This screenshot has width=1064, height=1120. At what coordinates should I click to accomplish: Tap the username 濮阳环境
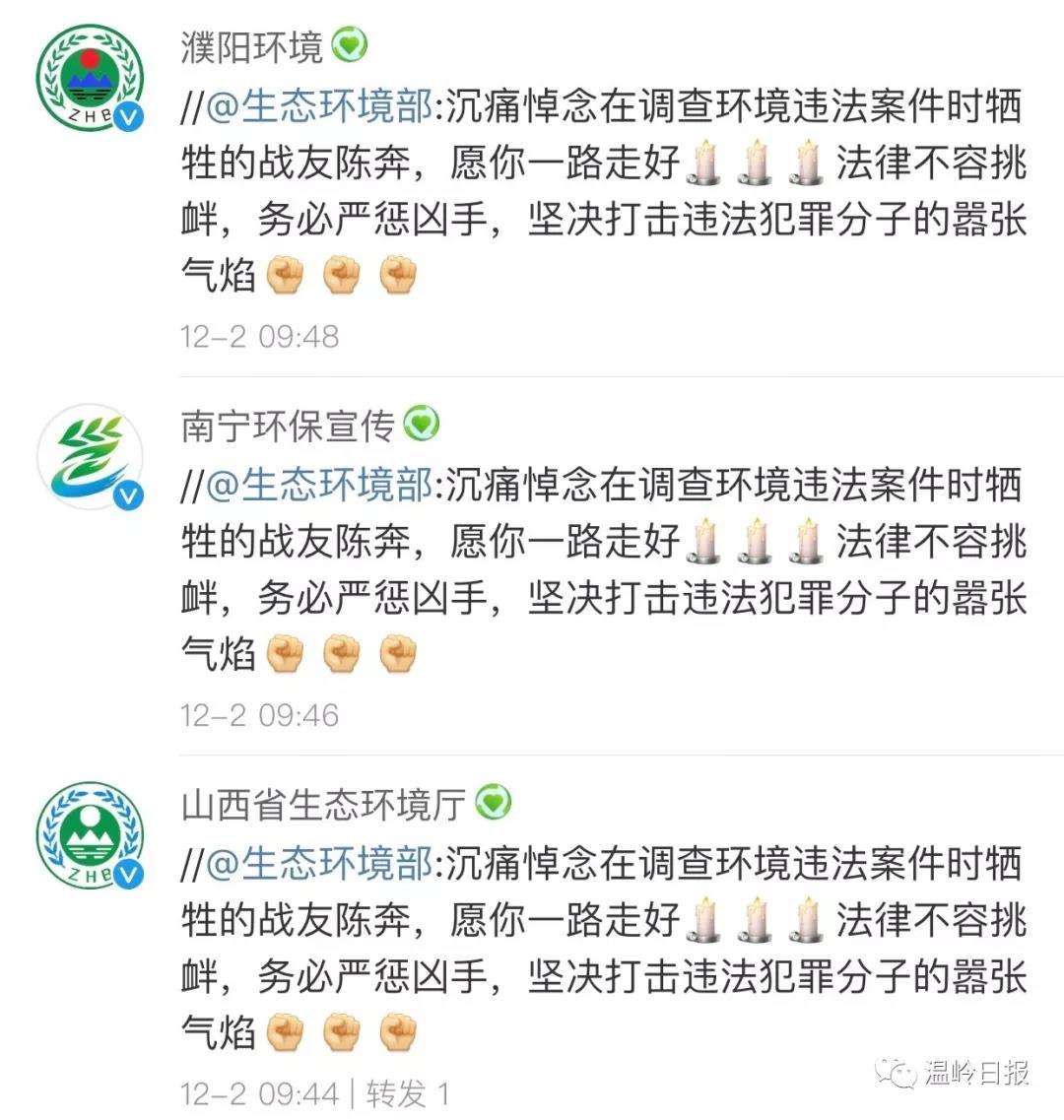coord(252,46)
